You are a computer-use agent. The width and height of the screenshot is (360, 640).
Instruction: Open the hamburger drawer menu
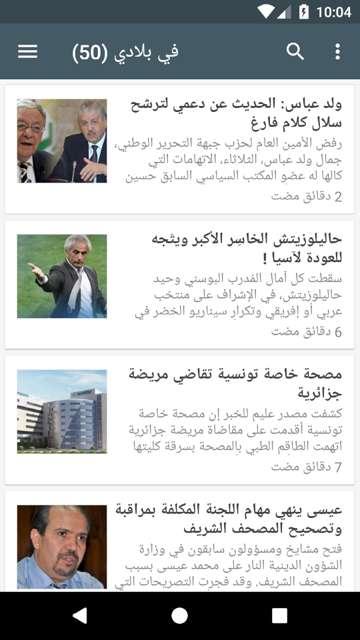click(28, 51)
